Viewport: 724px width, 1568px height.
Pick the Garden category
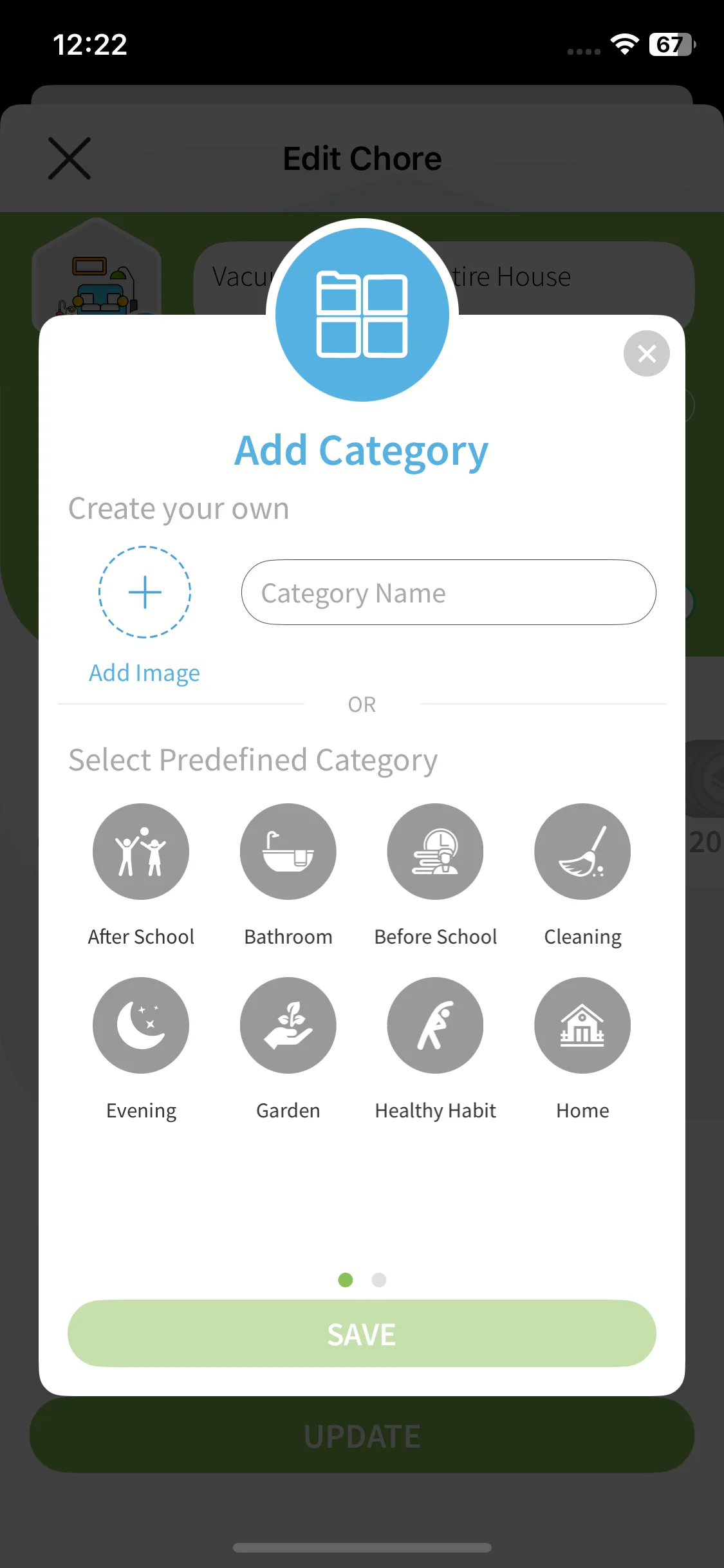point(288,1025)
